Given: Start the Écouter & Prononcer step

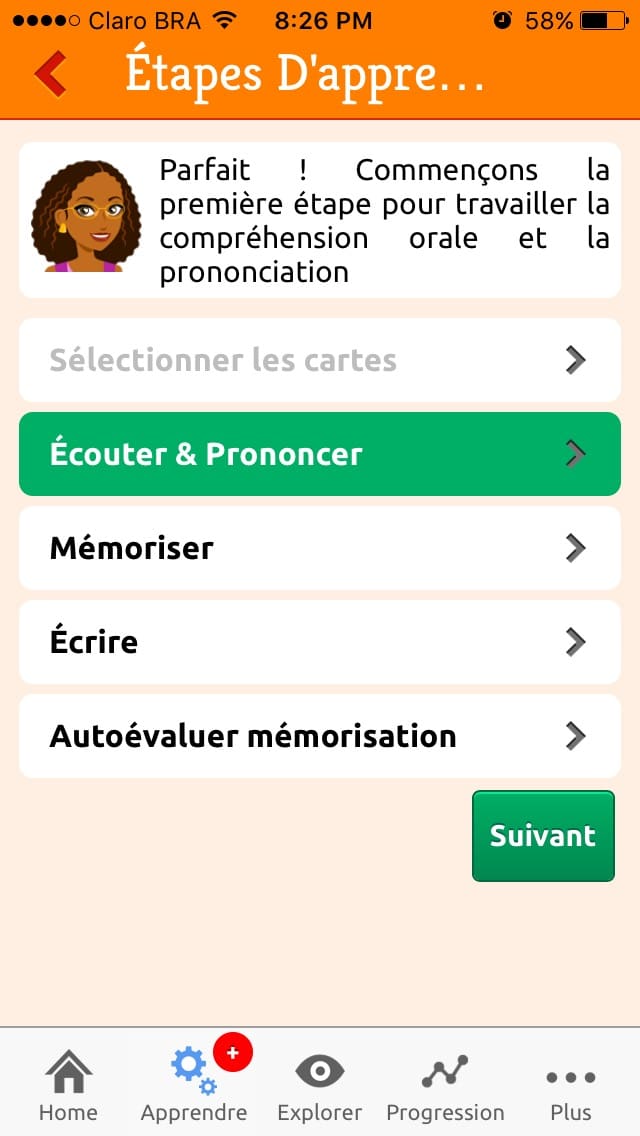Looking at the screenshot, I should pos(320,454).
